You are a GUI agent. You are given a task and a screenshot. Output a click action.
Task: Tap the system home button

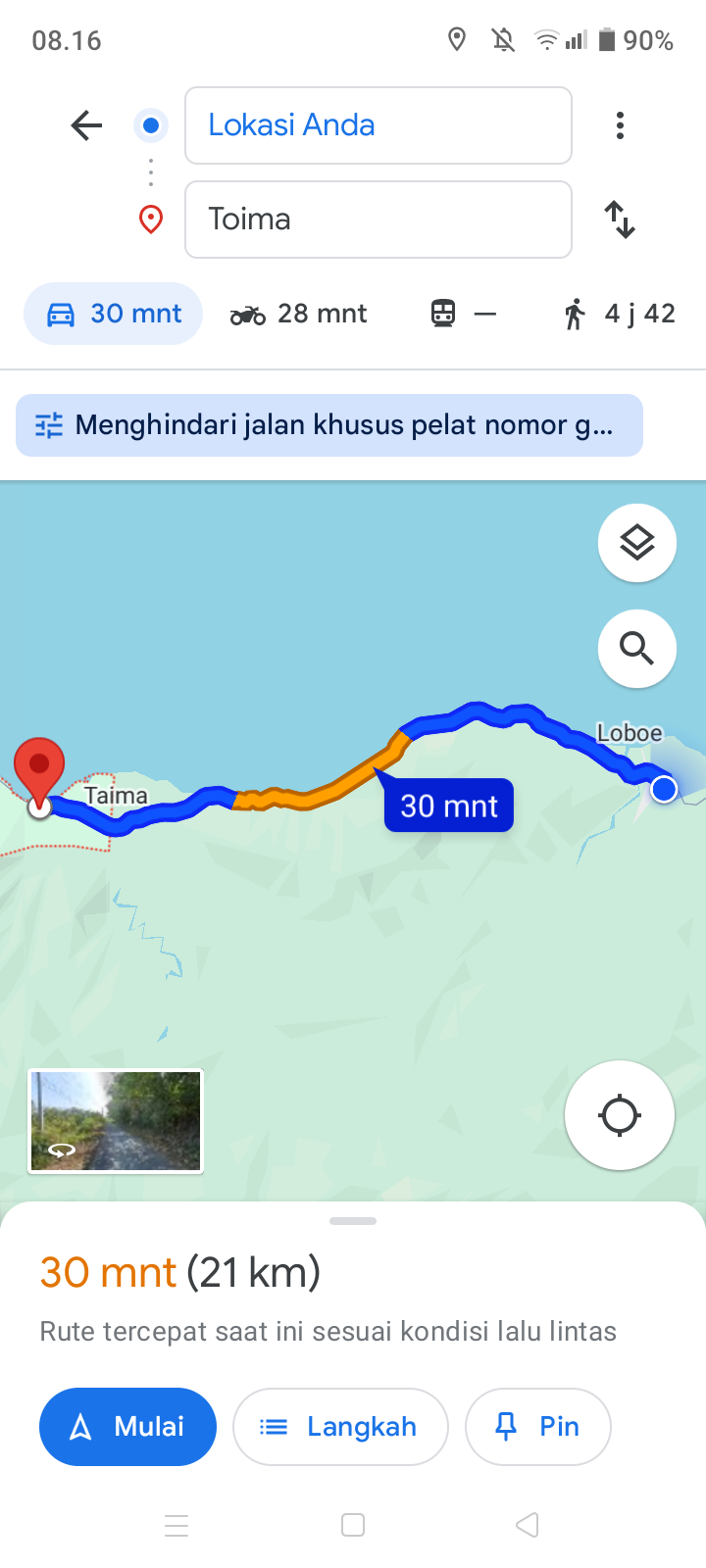point(353,1525)
